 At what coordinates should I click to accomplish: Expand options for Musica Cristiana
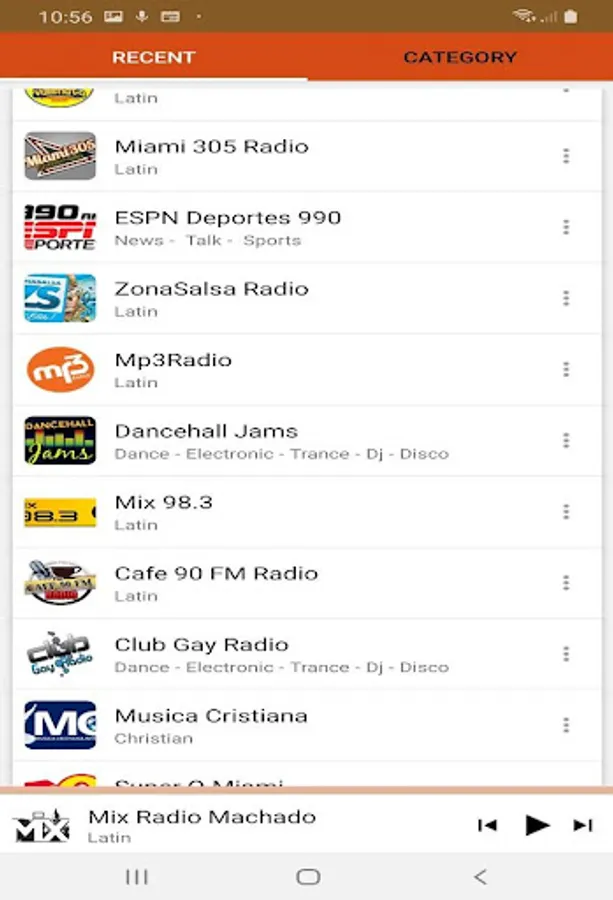566,725
